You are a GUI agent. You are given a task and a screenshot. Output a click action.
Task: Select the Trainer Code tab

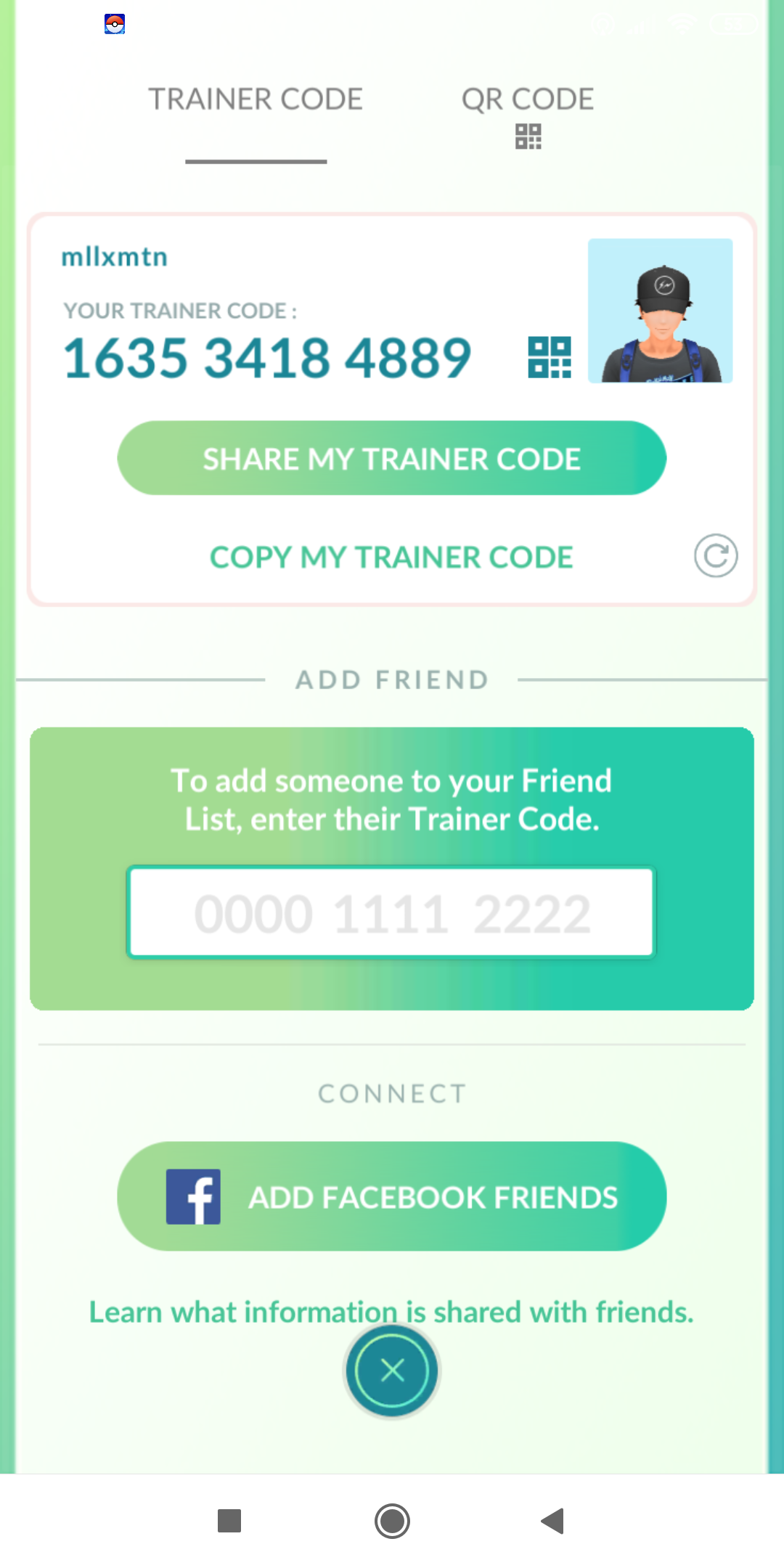[256, 100]
